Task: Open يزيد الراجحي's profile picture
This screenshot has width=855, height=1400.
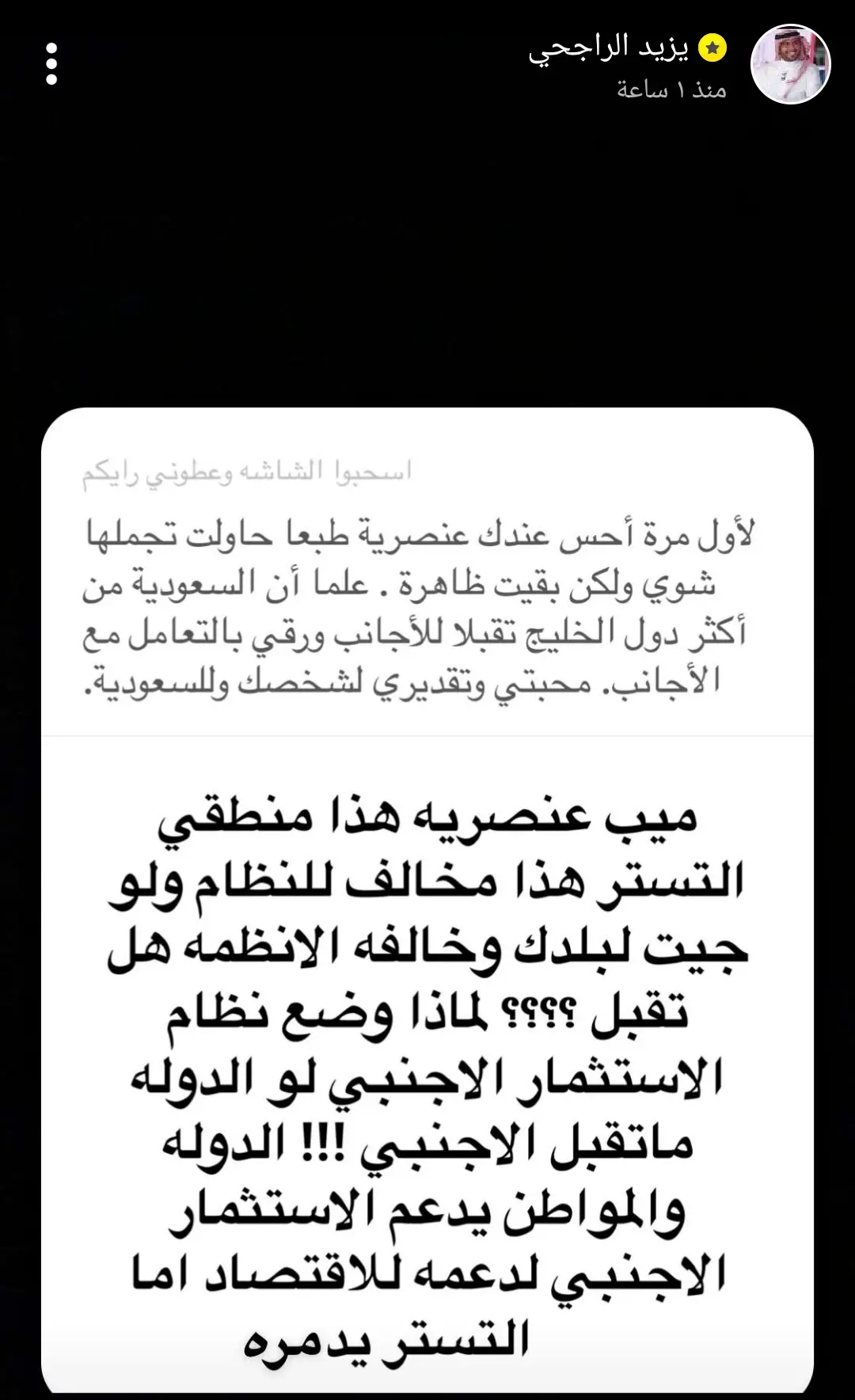Action: coord(790,64)
